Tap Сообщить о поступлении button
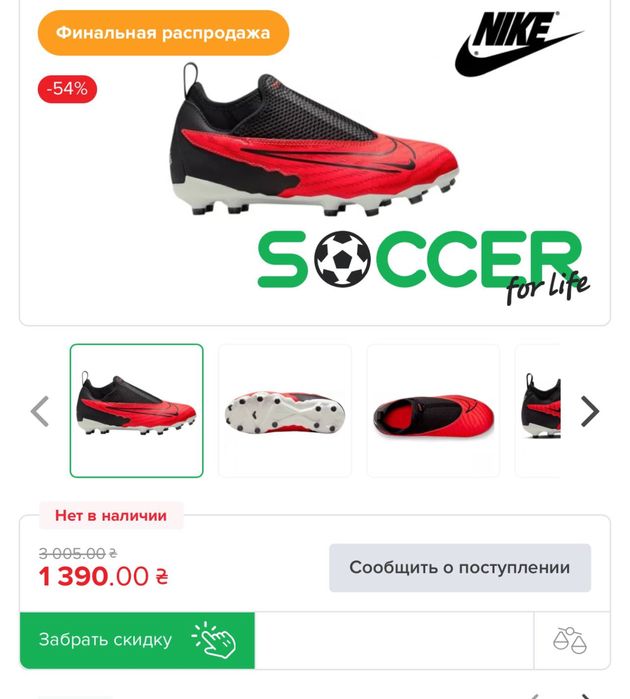 pos(459,568)
